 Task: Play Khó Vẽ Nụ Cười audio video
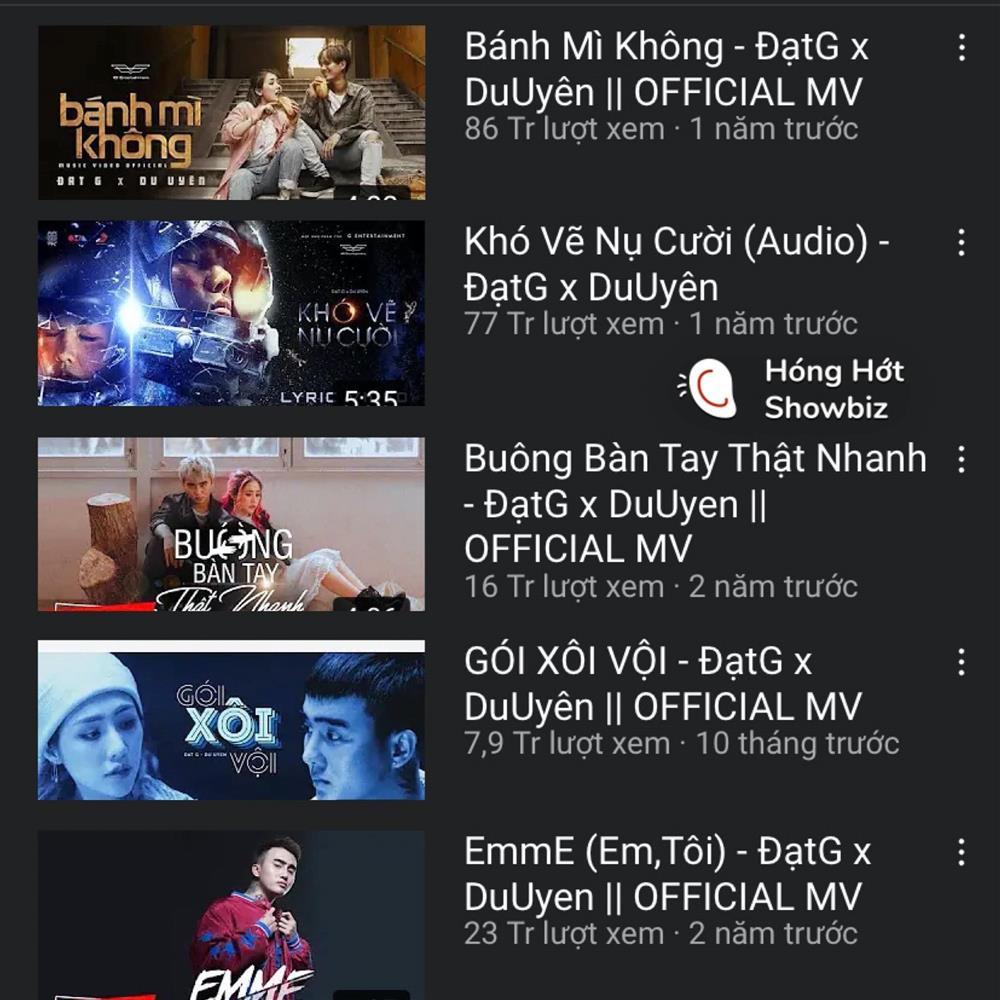coord(231,313)
